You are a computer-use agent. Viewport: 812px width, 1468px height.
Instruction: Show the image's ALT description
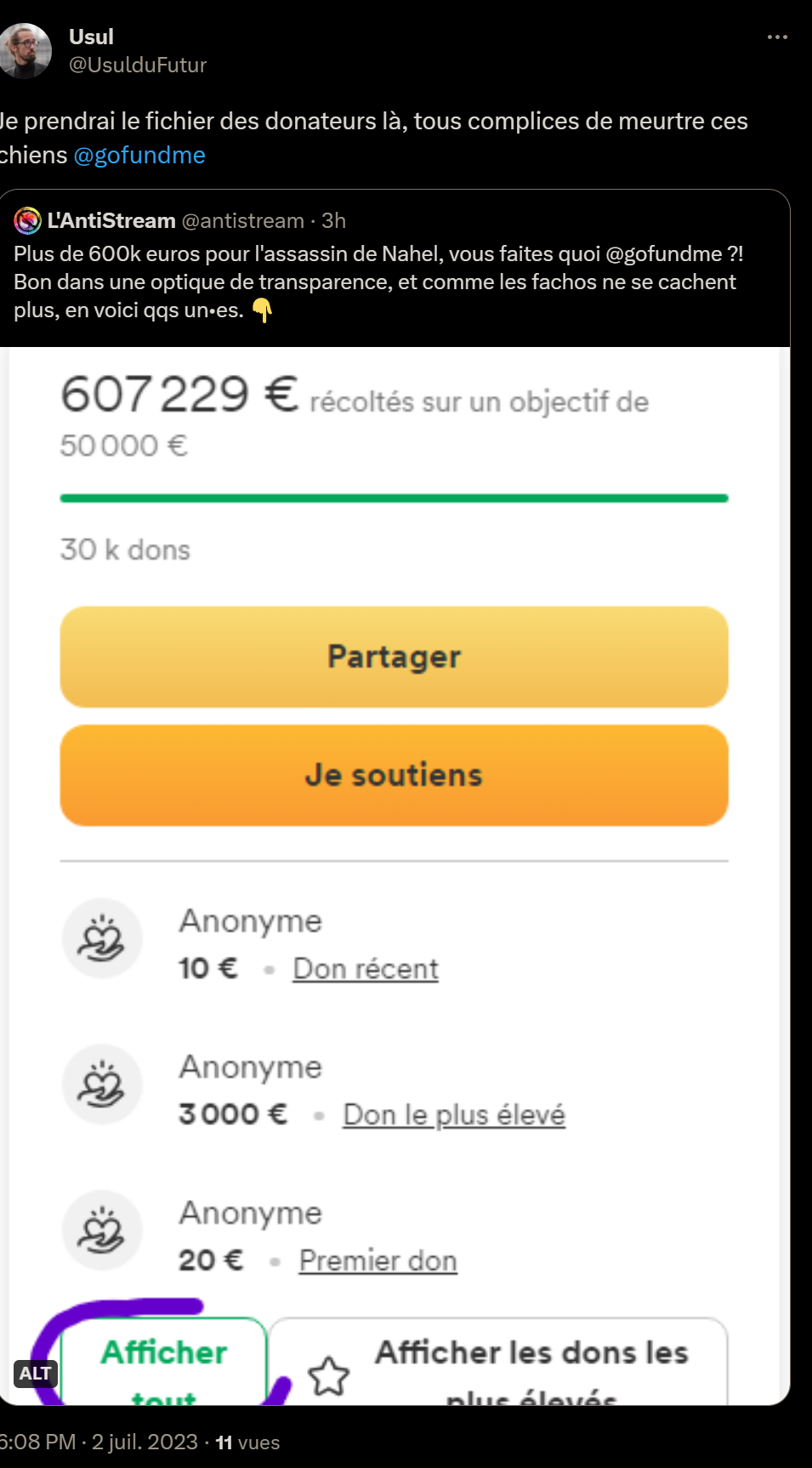(x=35, y=1374)
